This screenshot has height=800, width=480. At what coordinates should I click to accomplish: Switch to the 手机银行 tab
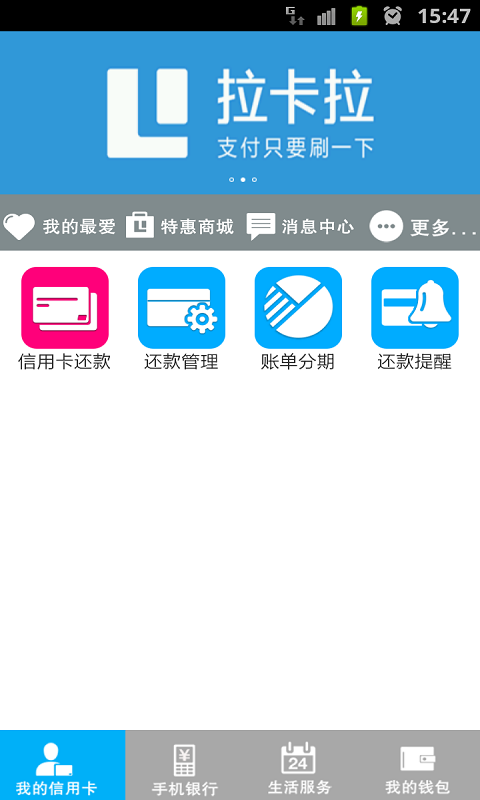tap(185, 765)
